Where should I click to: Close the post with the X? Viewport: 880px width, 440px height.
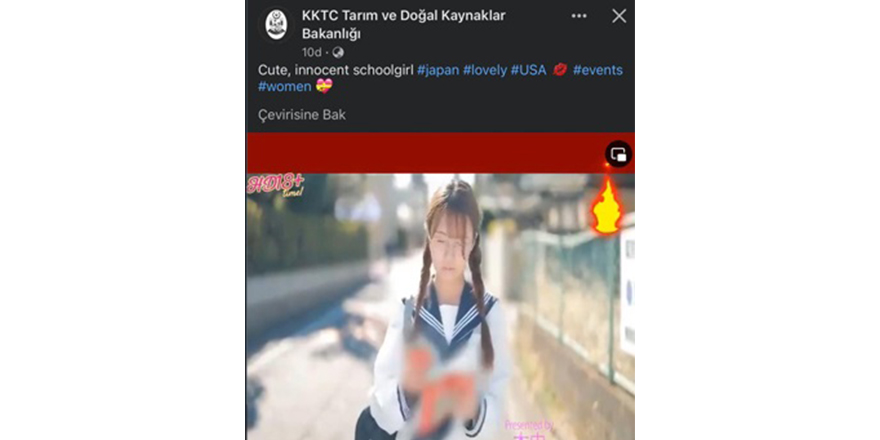coord(619,16)
